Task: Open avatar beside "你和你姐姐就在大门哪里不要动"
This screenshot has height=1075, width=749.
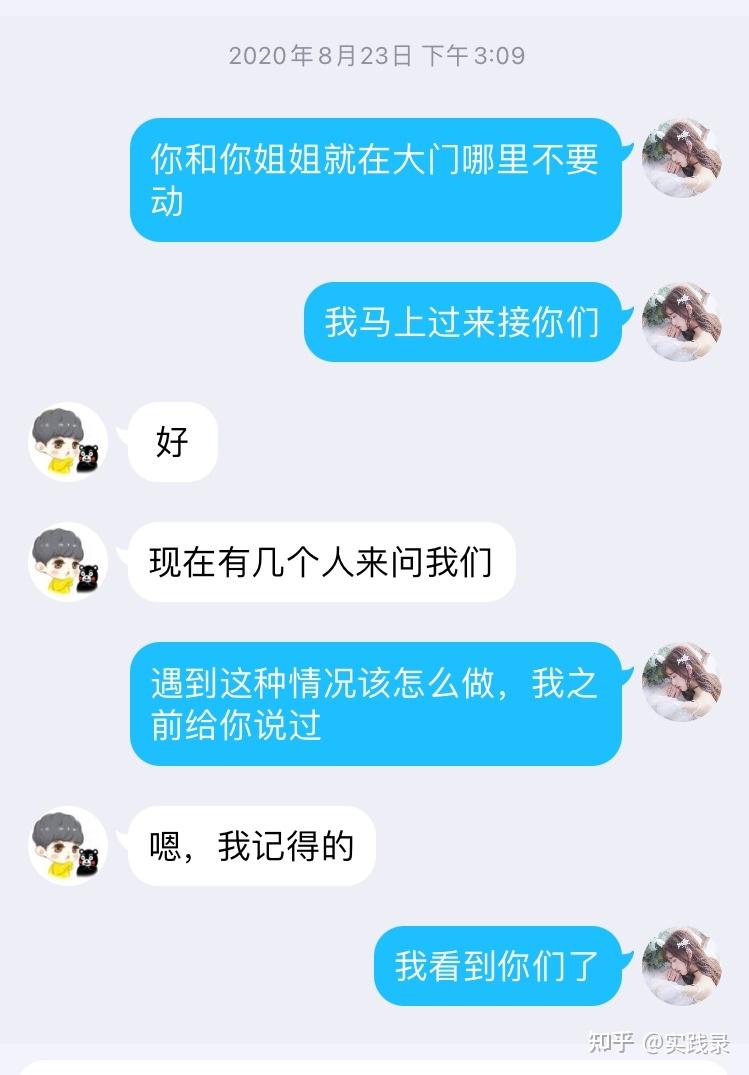Action: (x=681, y=158)
